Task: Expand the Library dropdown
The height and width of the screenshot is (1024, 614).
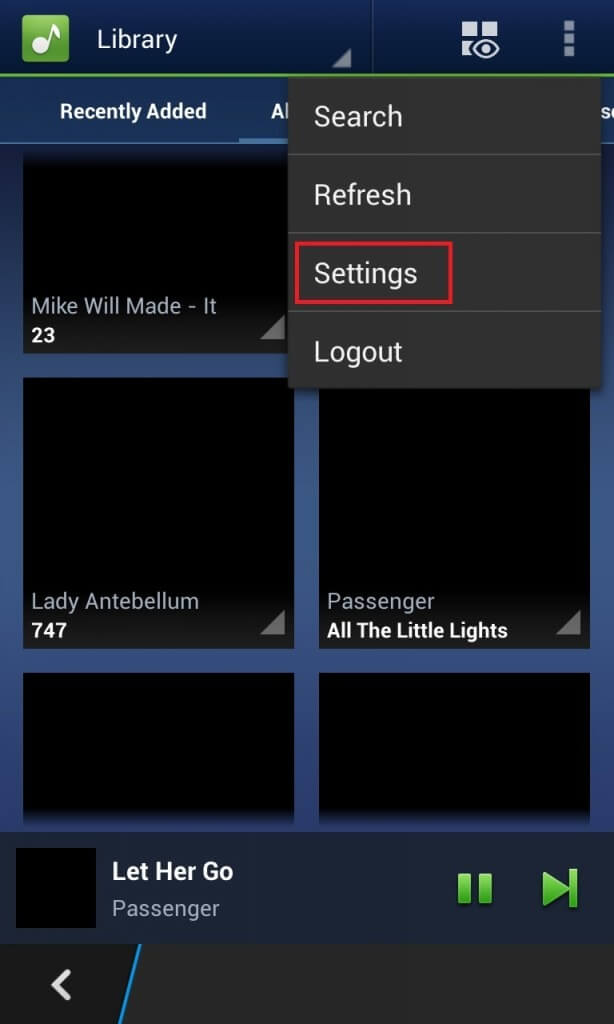Action: pyautogui.click(x=220, y=40)
